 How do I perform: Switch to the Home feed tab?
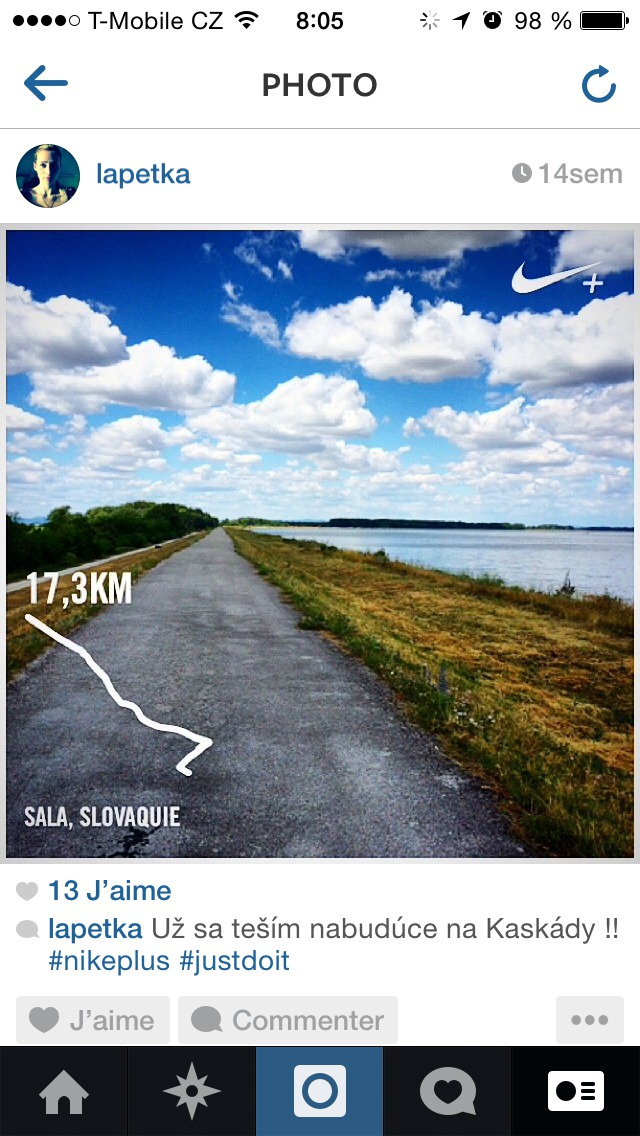click(x=64, y=1091)
